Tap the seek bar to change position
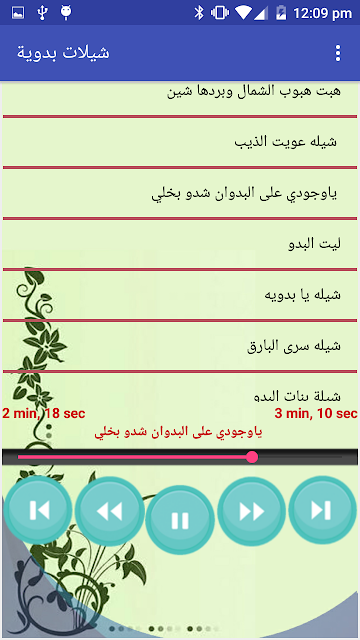360x640 pixels. [x=180, y=457]
